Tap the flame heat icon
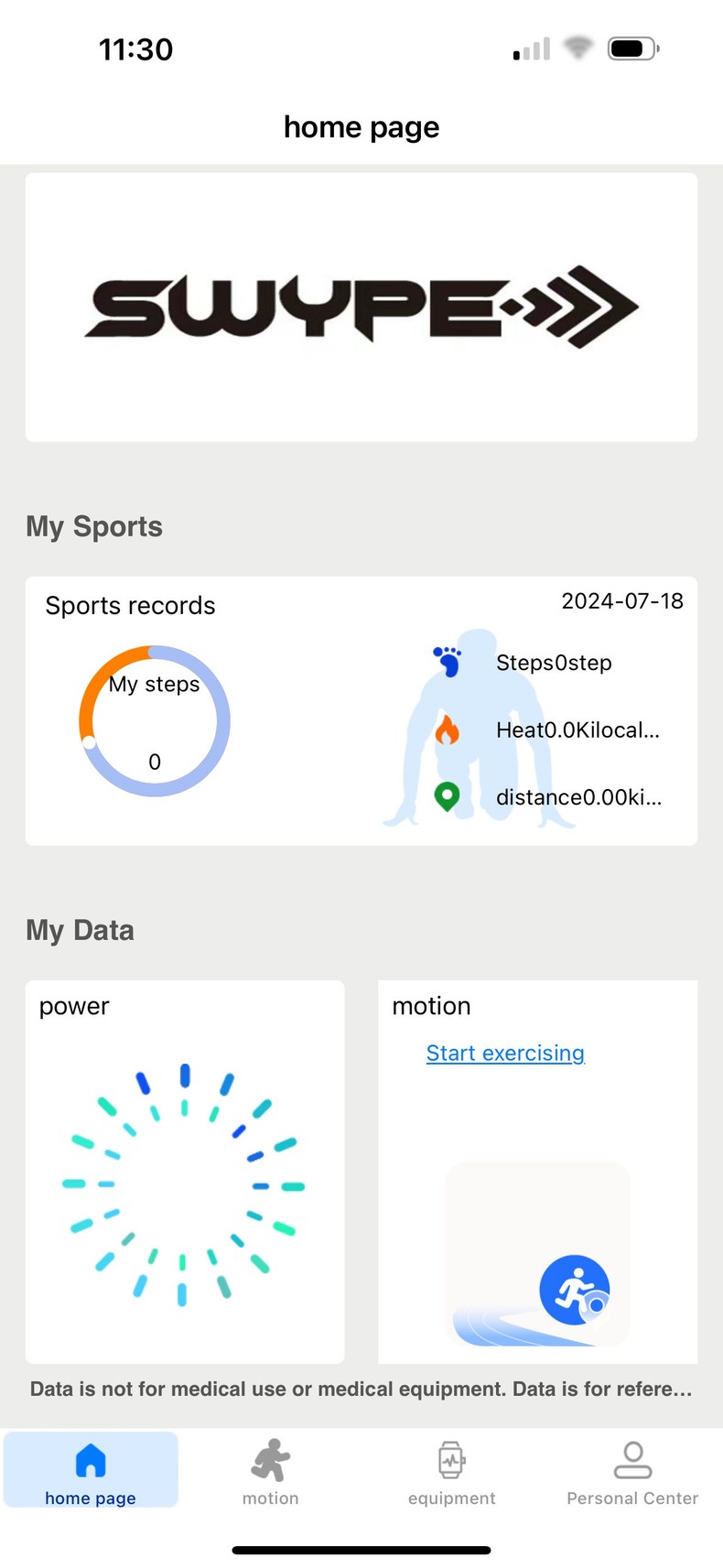Screen dimensions: 723x1568 (448, 729)
